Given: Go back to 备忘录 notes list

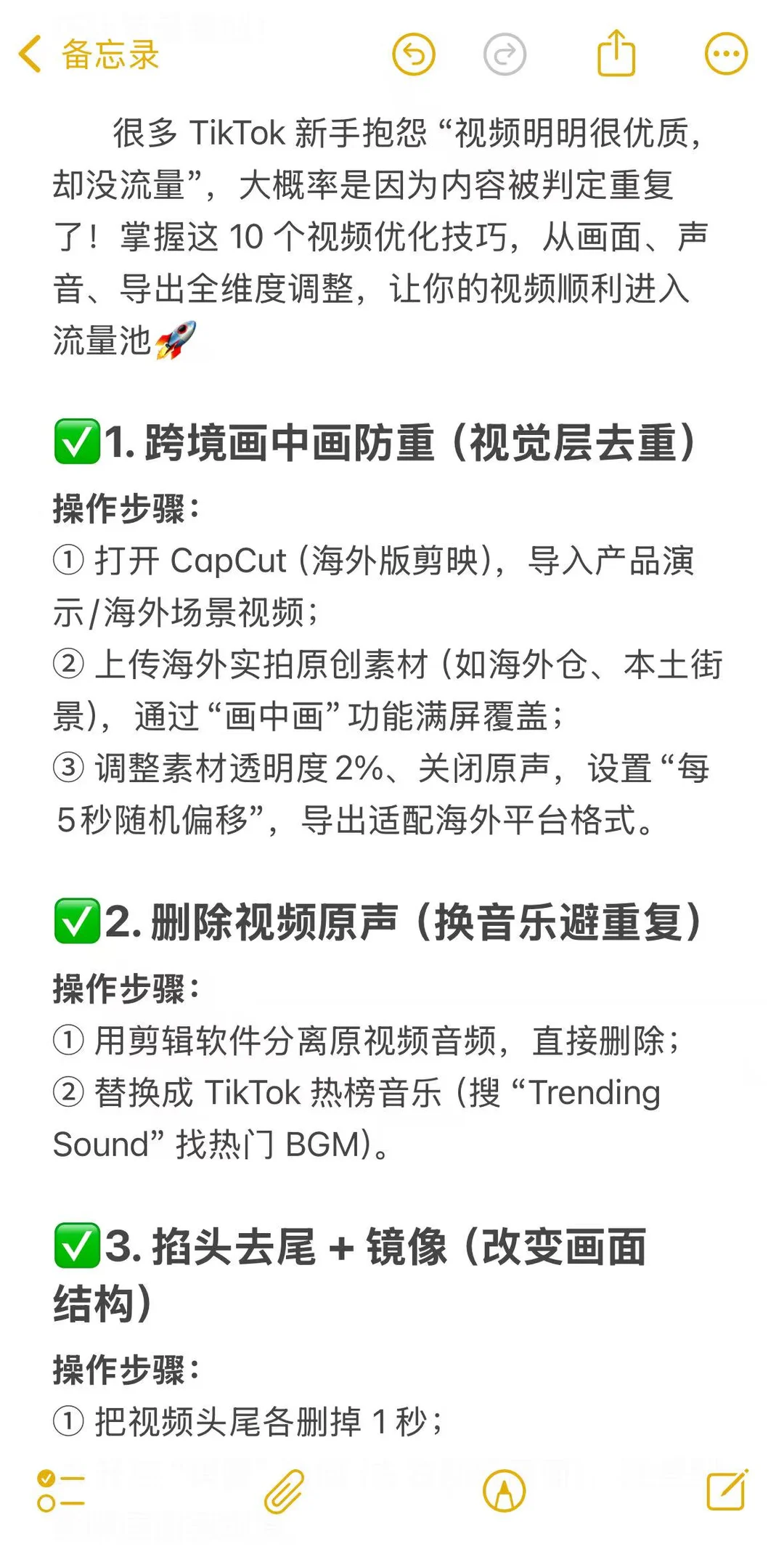Looking at the screenshot, I should 89,55.
